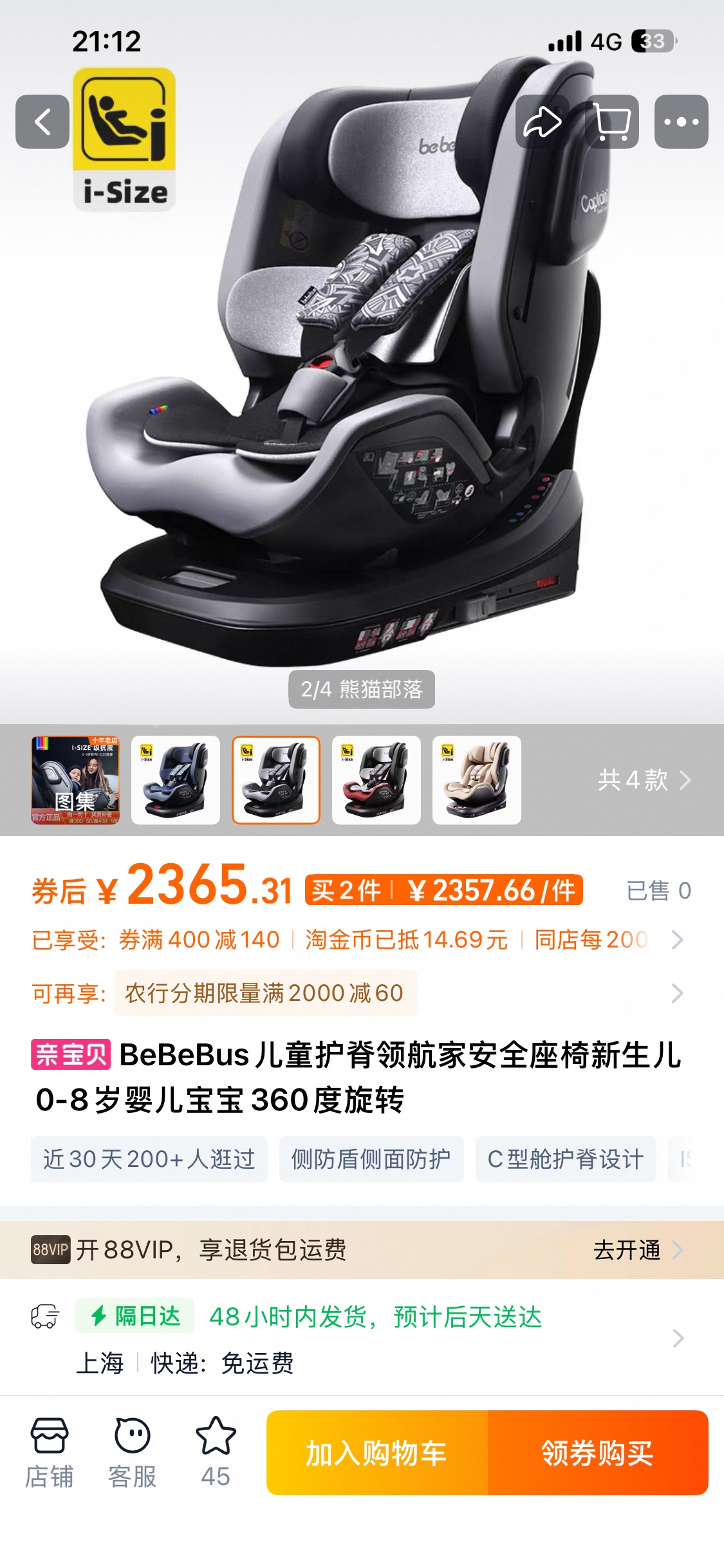Favorite this item with the star
The image size is (724, 1568).
click(x=216, y=1453)
